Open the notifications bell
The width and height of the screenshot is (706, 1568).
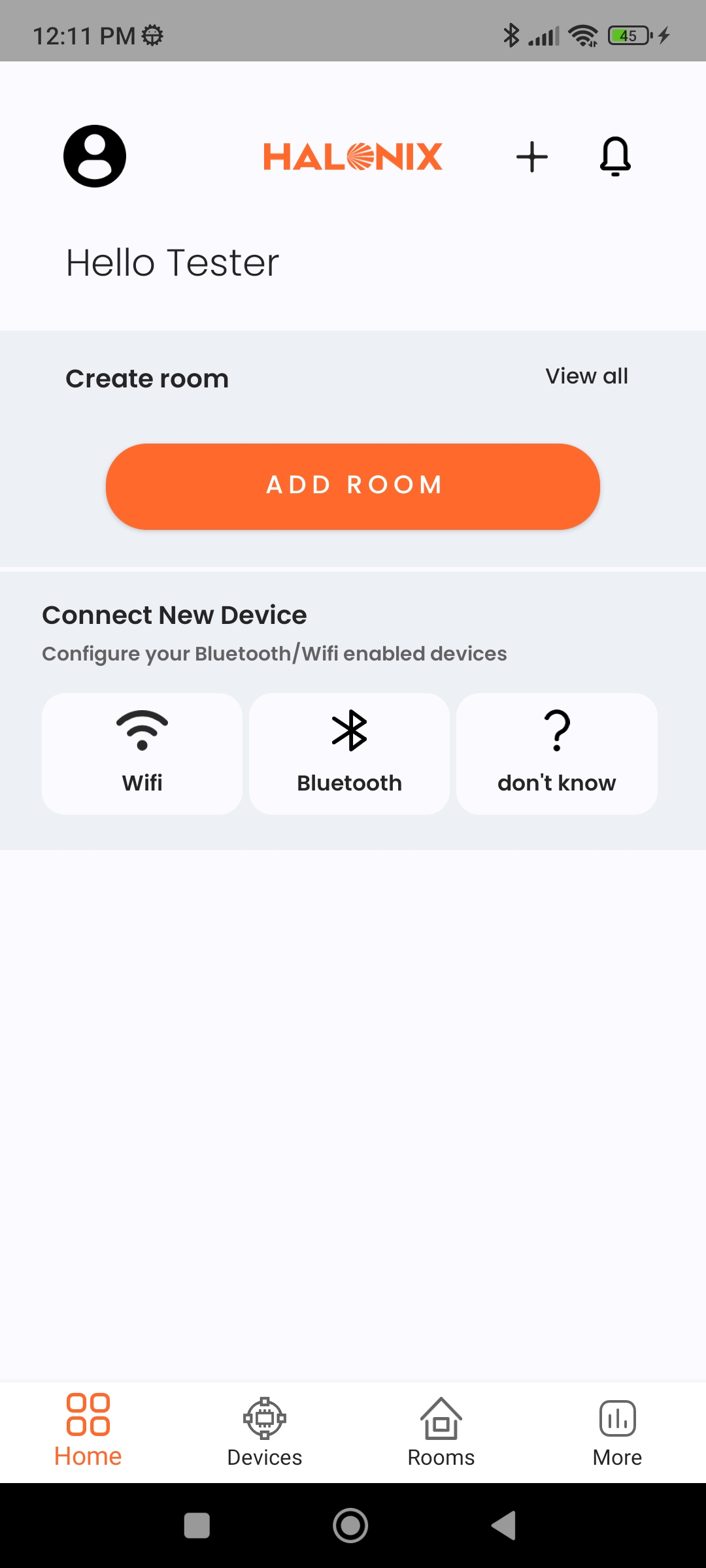tap(615, 157)
